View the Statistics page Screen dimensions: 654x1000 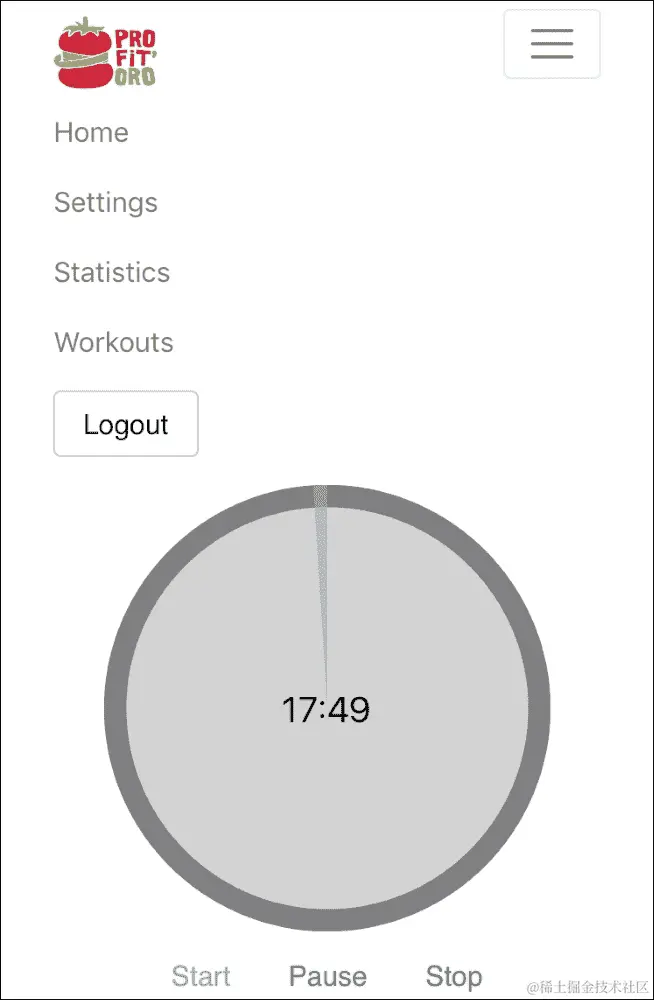coord(112,273)
